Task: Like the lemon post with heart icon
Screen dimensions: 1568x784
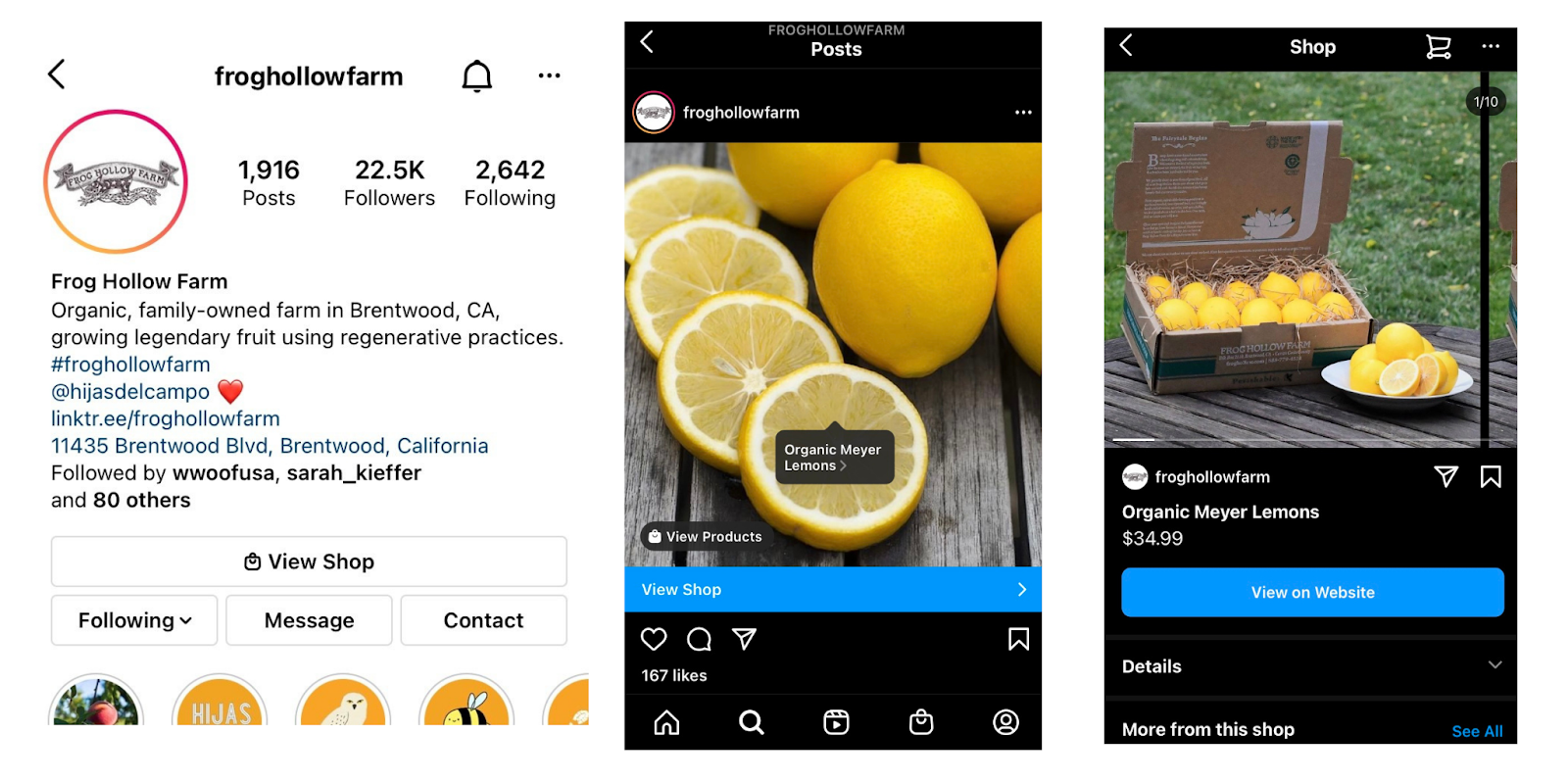Action: pos(654,640)
